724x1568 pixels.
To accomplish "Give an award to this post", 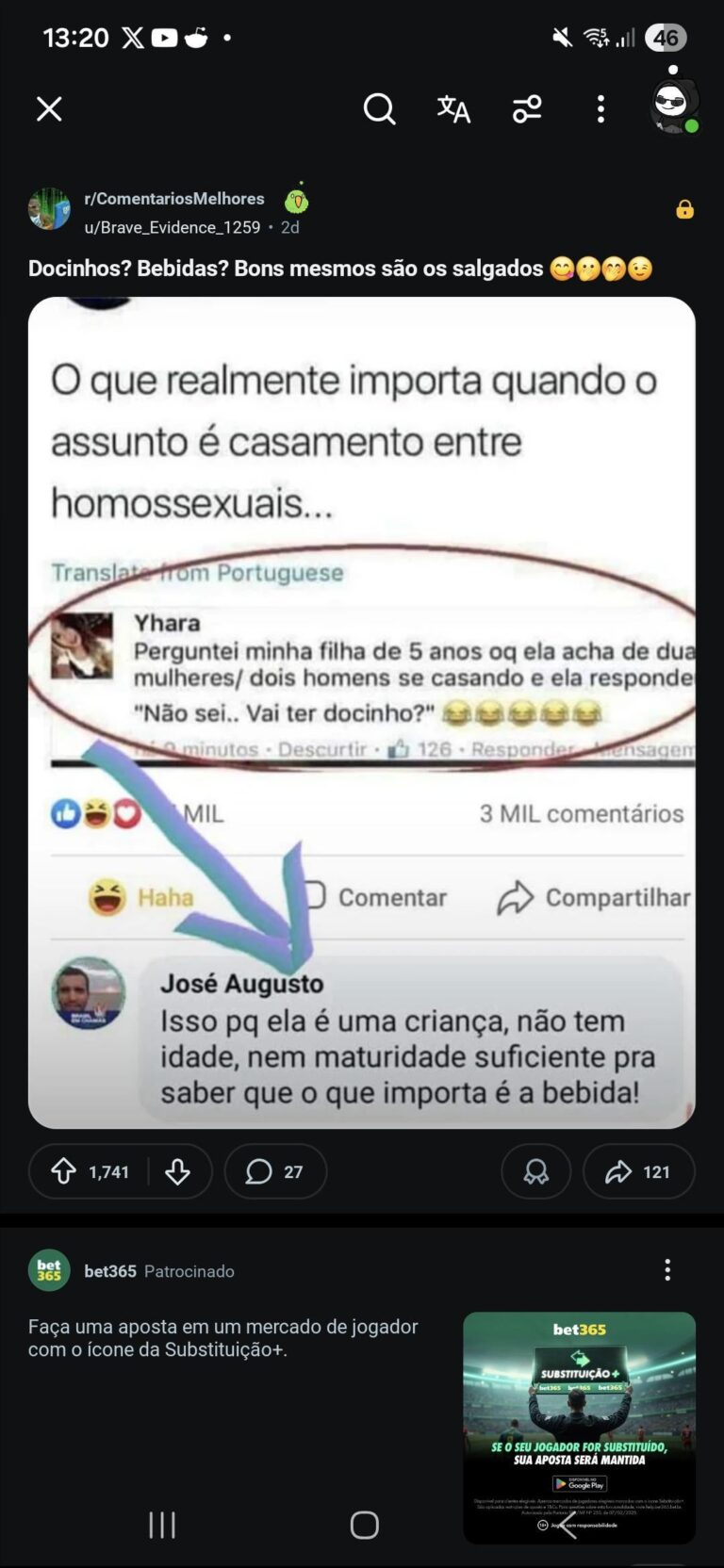I will pyautogui.click(x=535, y=1171).
